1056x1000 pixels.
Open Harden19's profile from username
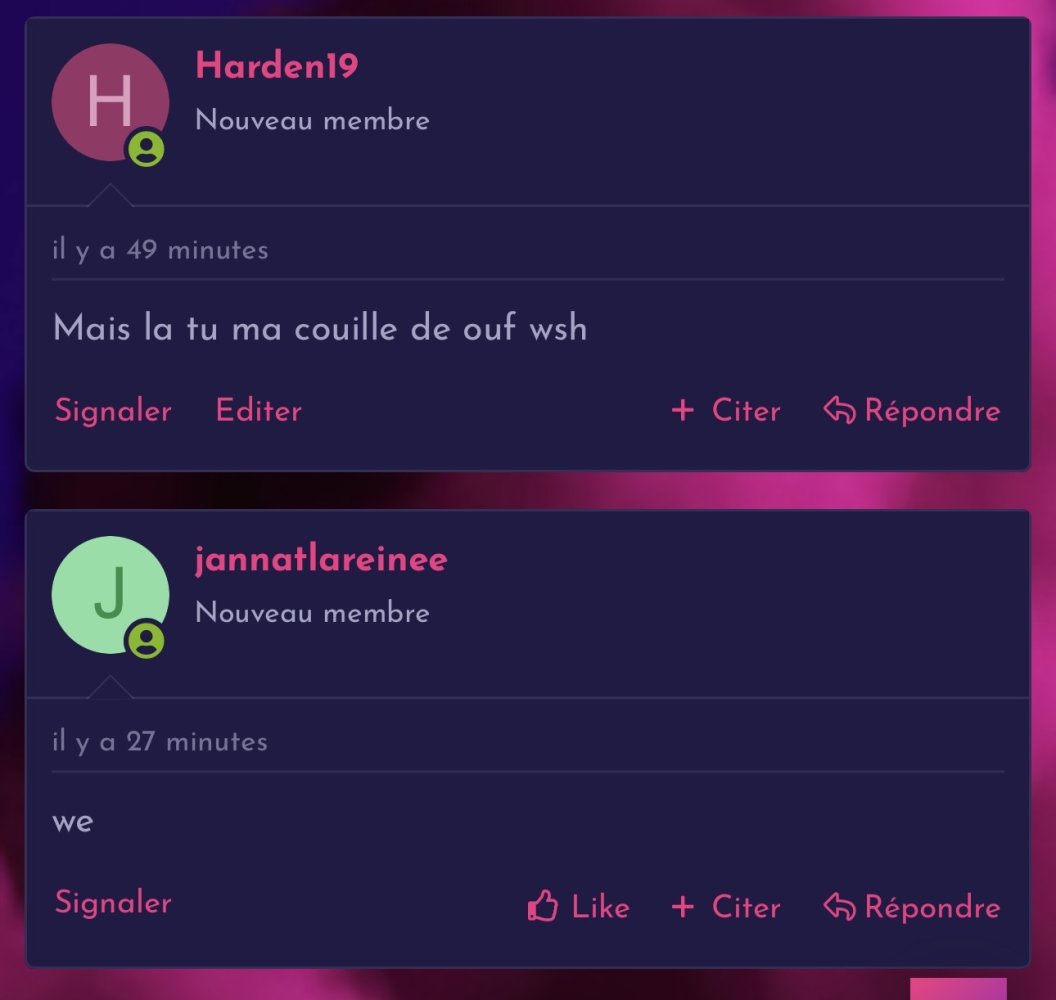(x=276, y=67)
